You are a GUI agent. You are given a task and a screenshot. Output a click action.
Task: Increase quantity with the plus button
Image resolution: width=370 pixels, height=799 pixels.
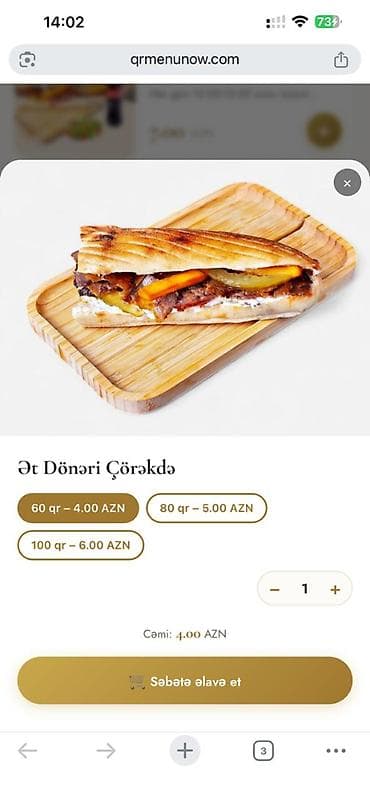coord(335,590)
